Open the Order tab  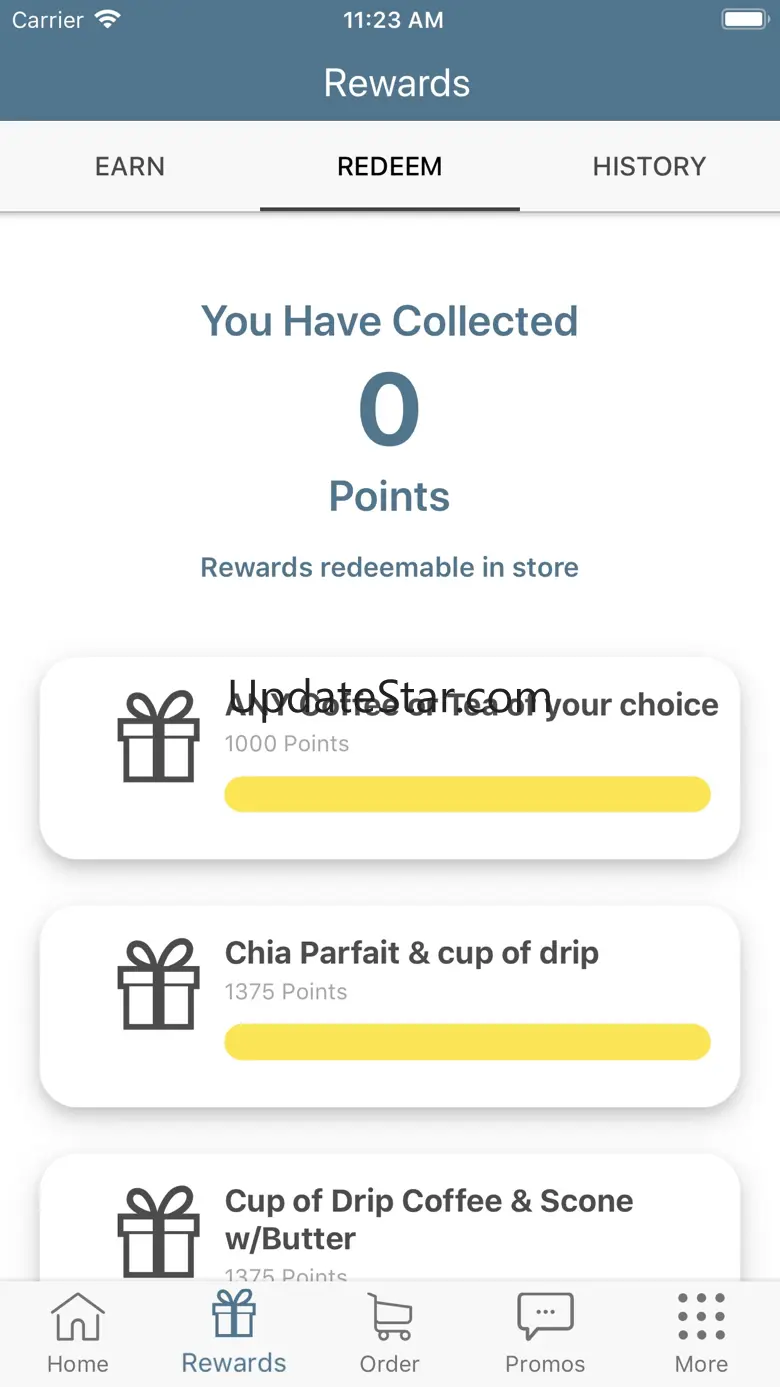tap(390, 1333)
